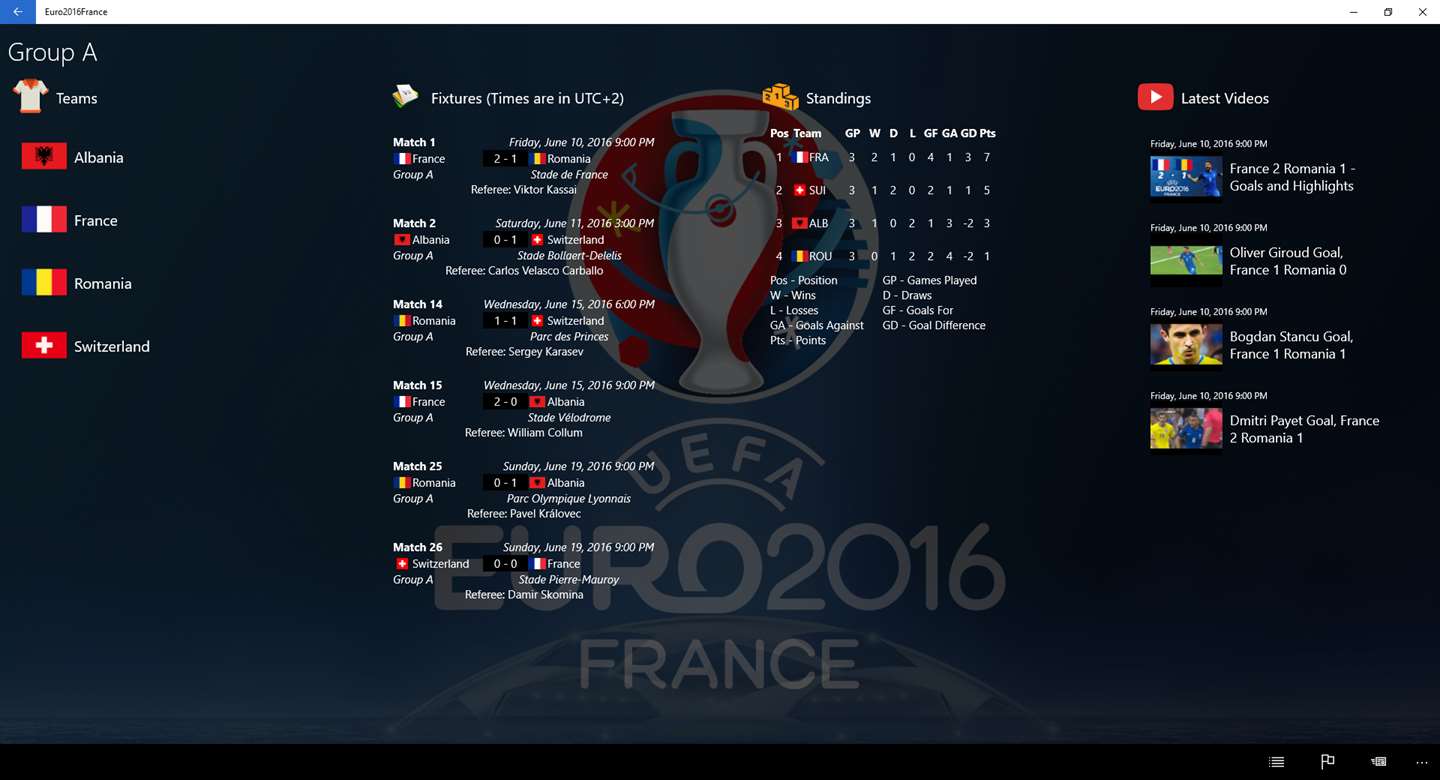Open the Albania team page
The image size is (1440, 780).
pos(98,157)
